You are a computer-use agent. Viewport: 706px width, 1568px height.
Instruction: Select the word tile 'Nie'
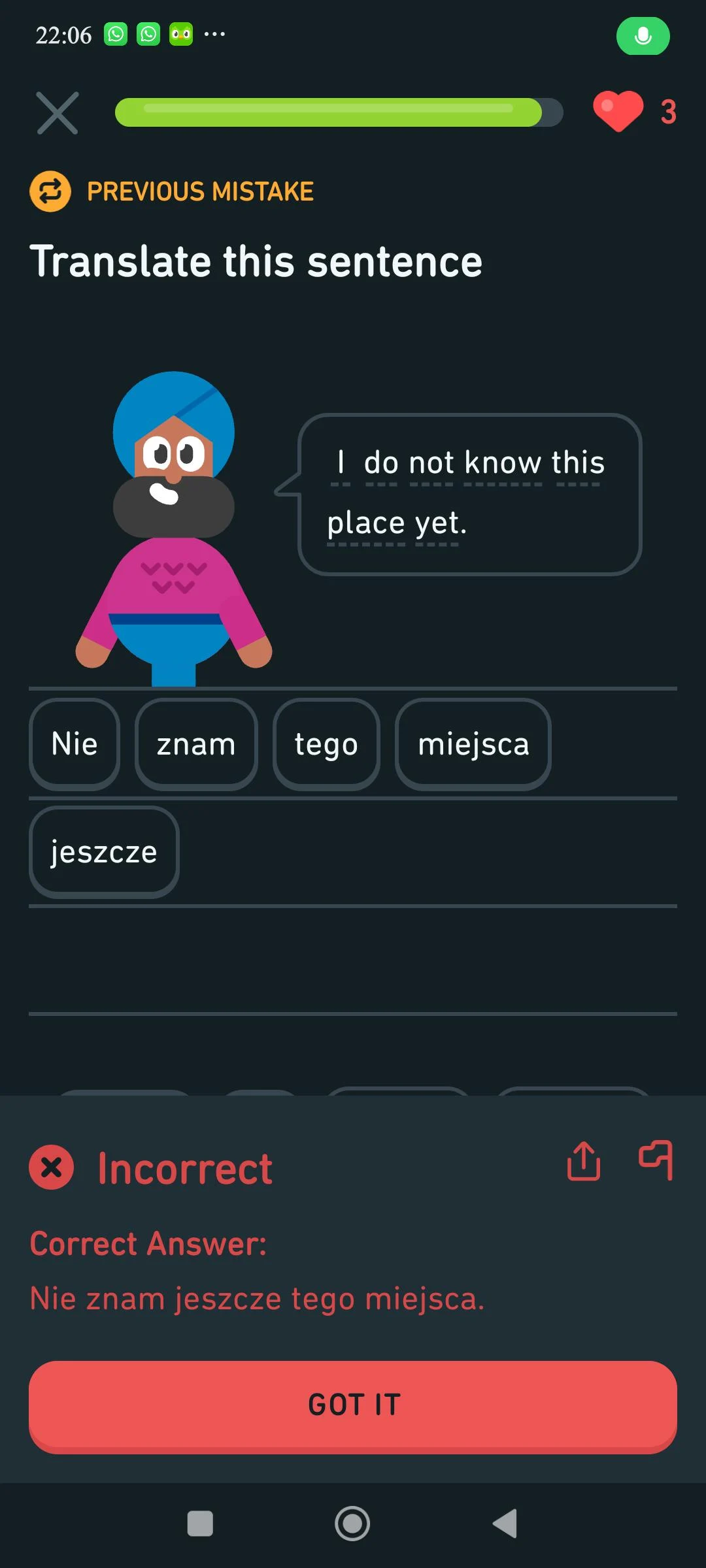click(74, 744)
